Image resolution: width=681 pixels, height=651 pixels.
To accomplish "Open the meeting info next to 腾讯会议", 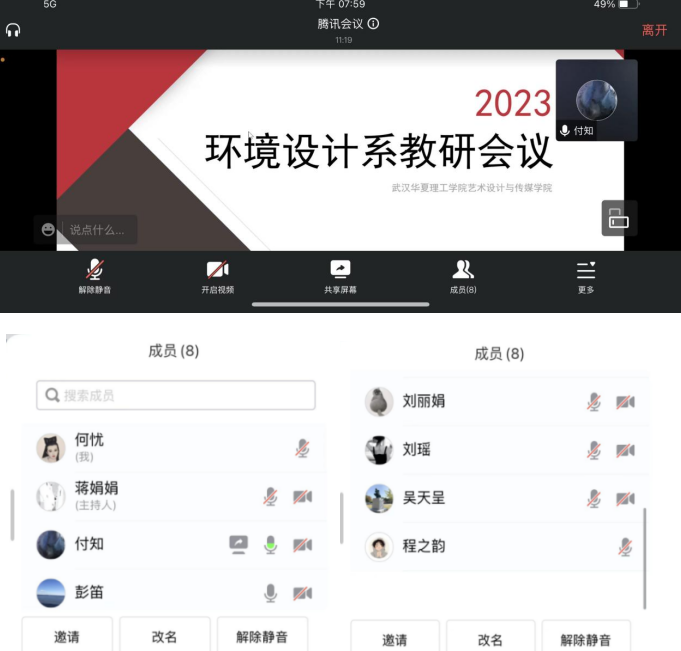I will tap(373, 24).
